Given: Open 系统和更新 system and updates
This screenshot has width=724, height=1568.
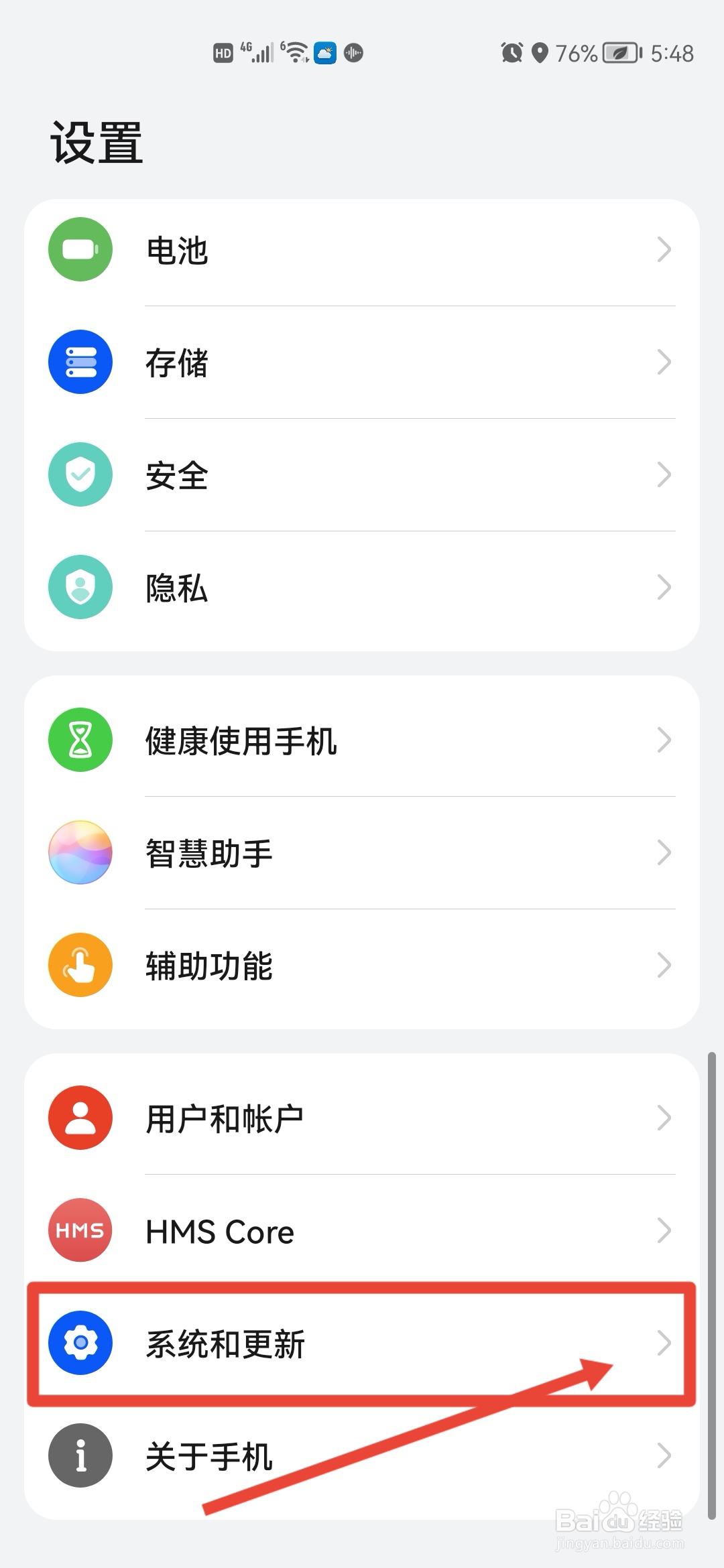Looking at the screenshot, I should 362,1344.
